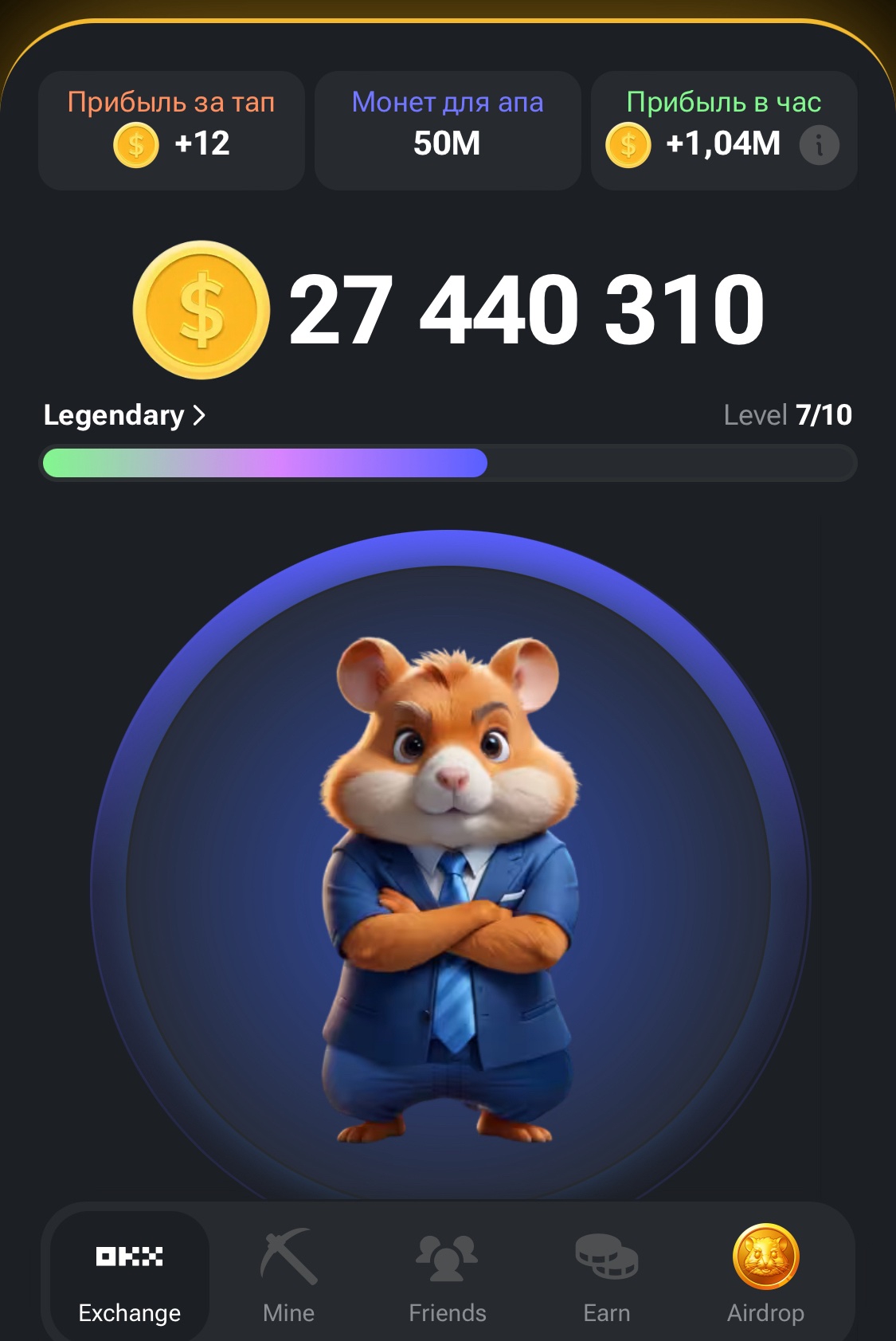
Task: Open the Mine tab
Action: pyautogui.click(x=288, y=1276)
